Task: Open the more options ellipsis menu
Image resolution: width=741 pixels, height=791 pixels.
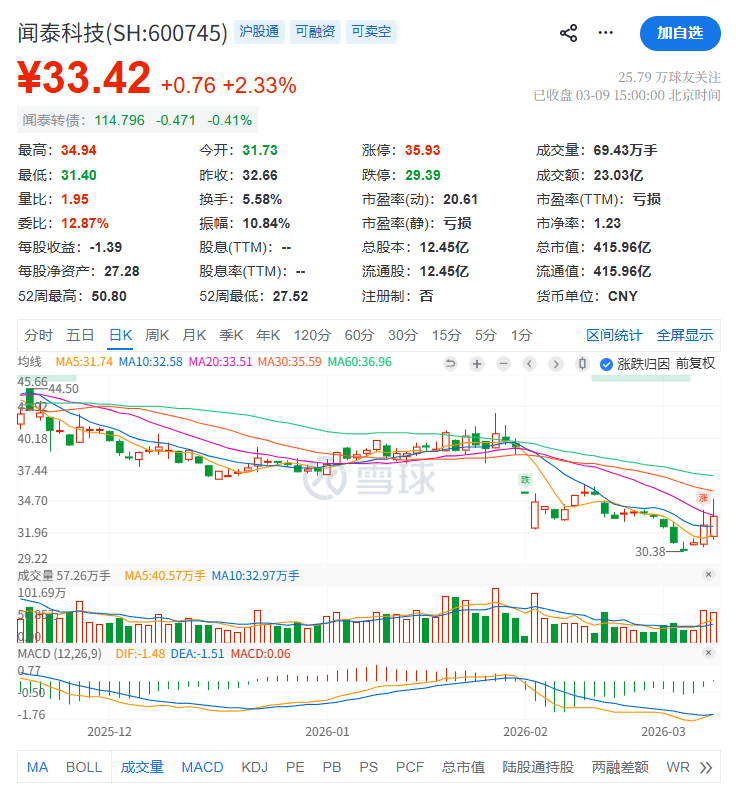Action: [x=605, y=33]
